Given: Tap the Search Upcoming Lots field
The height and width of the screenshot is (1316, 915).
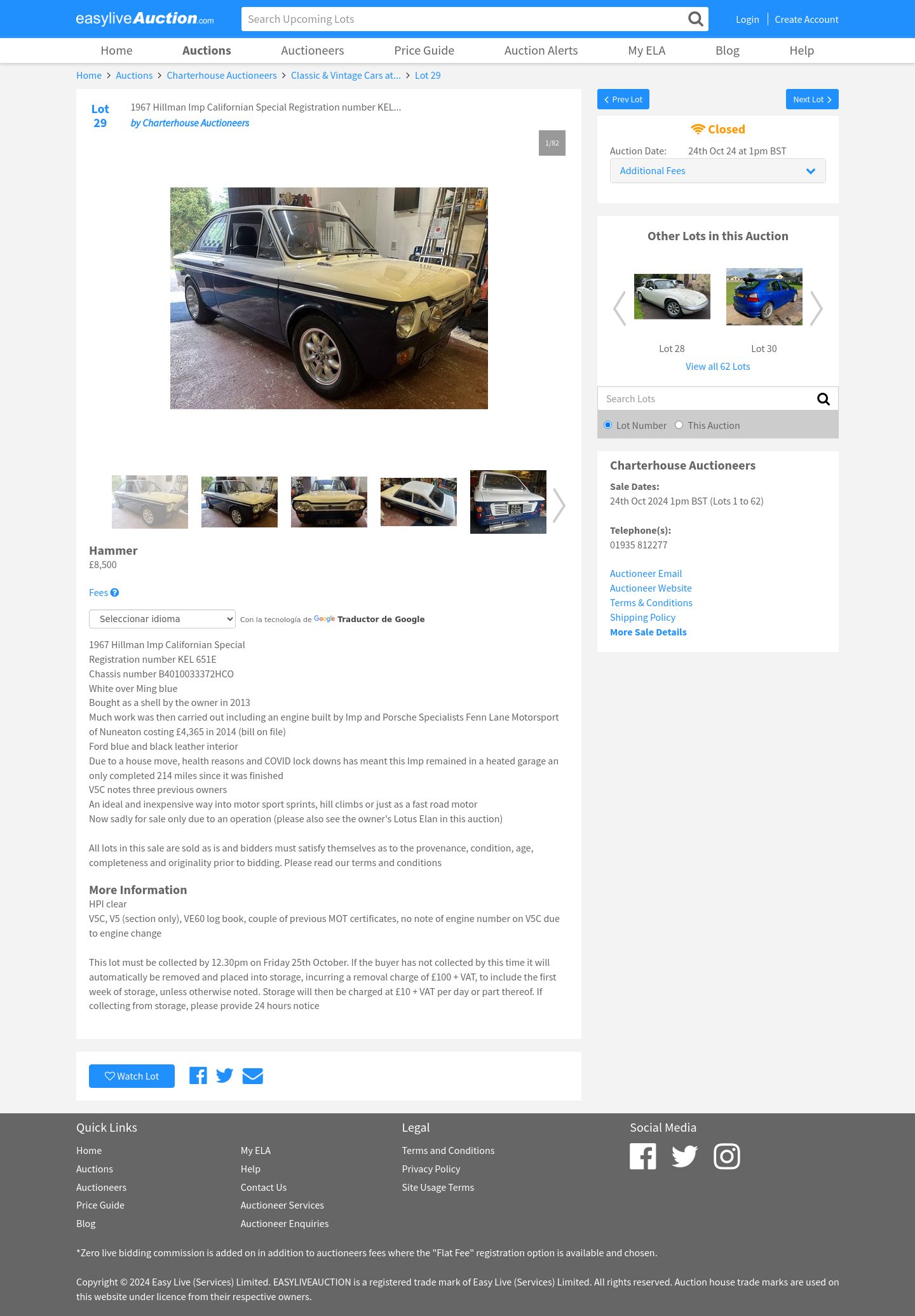Looking at the screenshot, I should (x=464, y=19).
